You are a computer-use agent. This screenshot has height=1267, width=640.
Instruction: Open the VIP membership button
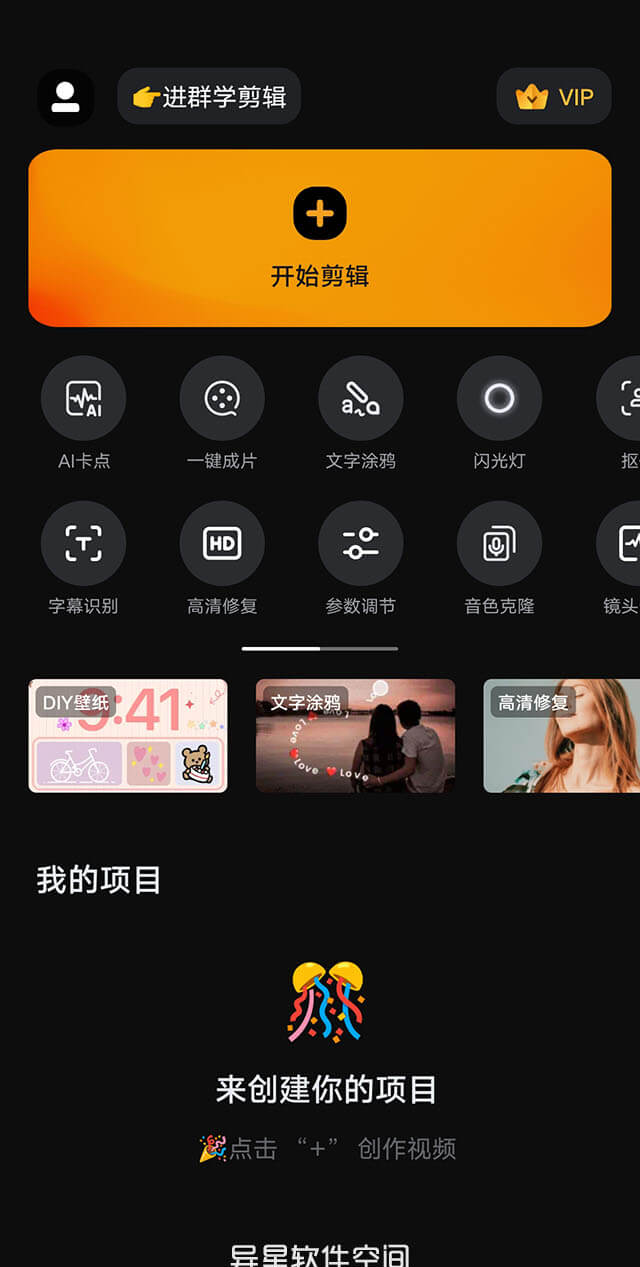(554, 97)
